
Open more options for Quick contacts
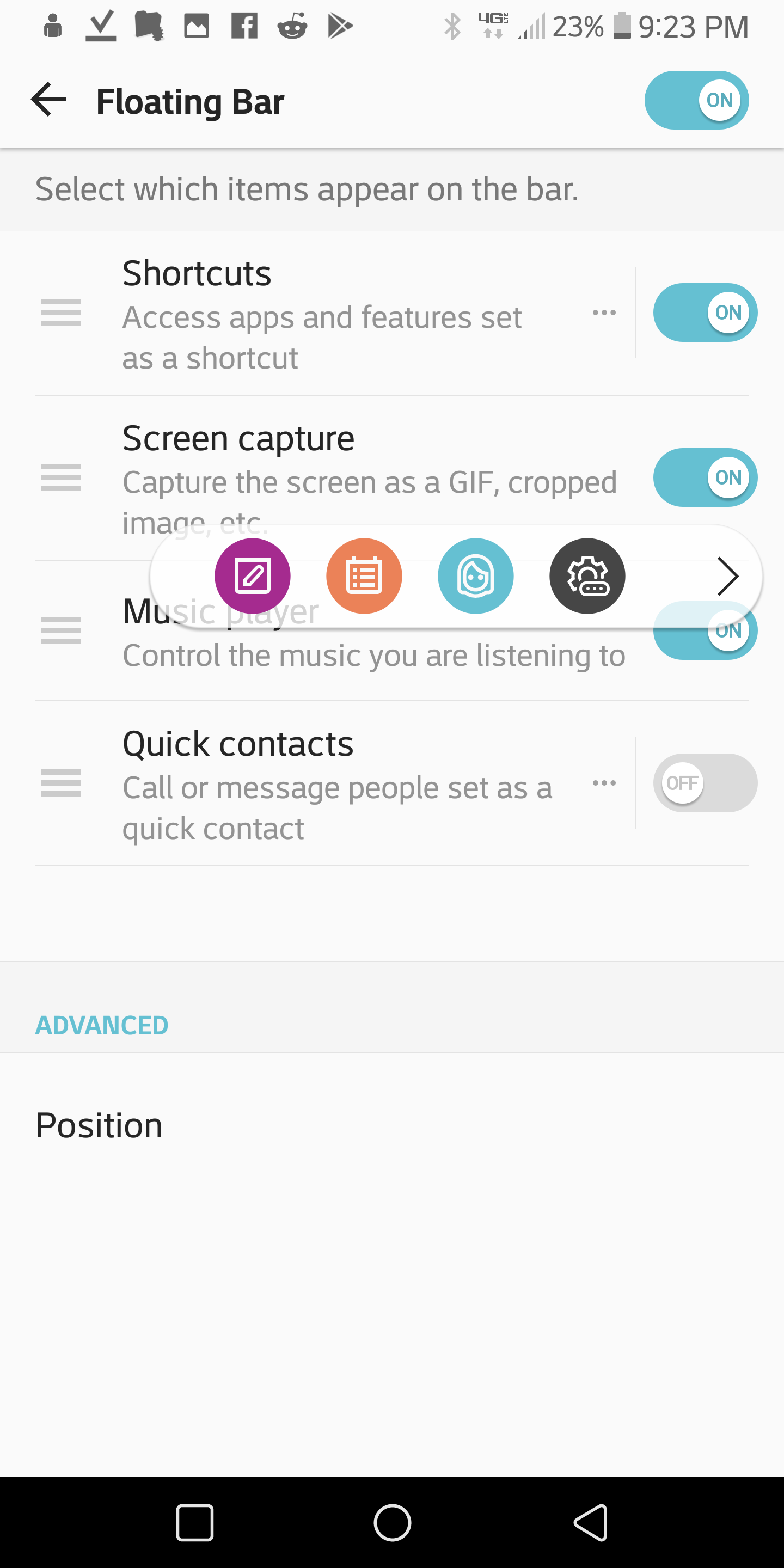pos(604,783)
